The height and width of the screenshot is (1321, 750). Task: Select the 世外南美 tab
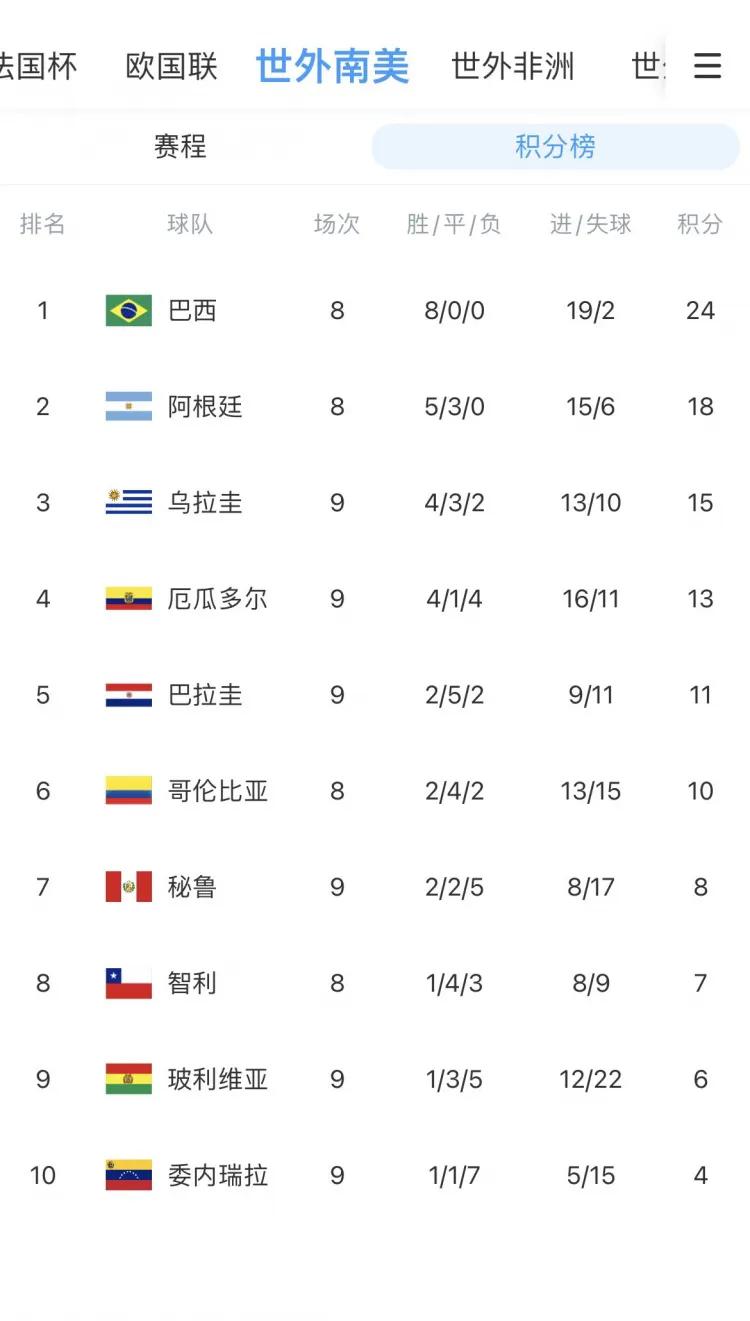click(x=332, y=67)
